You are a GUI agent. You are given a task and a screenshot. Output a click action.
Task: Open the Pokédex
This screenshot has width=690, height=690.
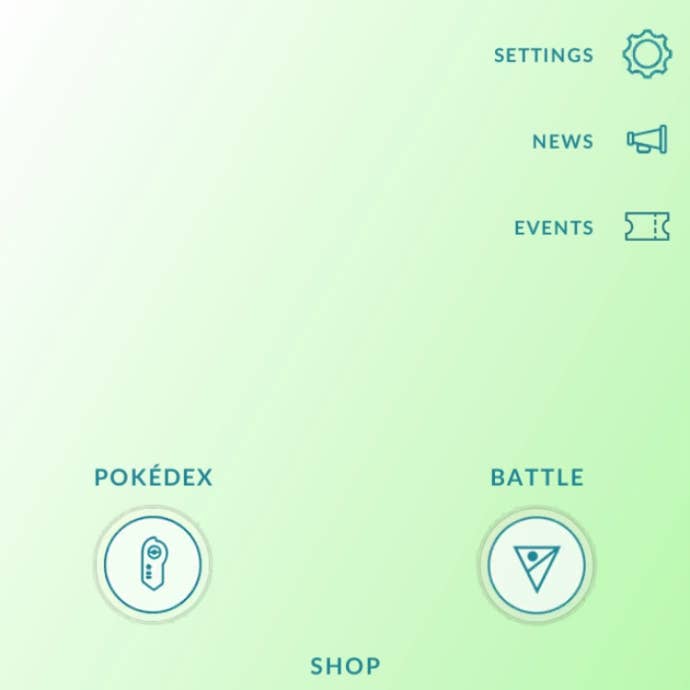tap(153, 565)
